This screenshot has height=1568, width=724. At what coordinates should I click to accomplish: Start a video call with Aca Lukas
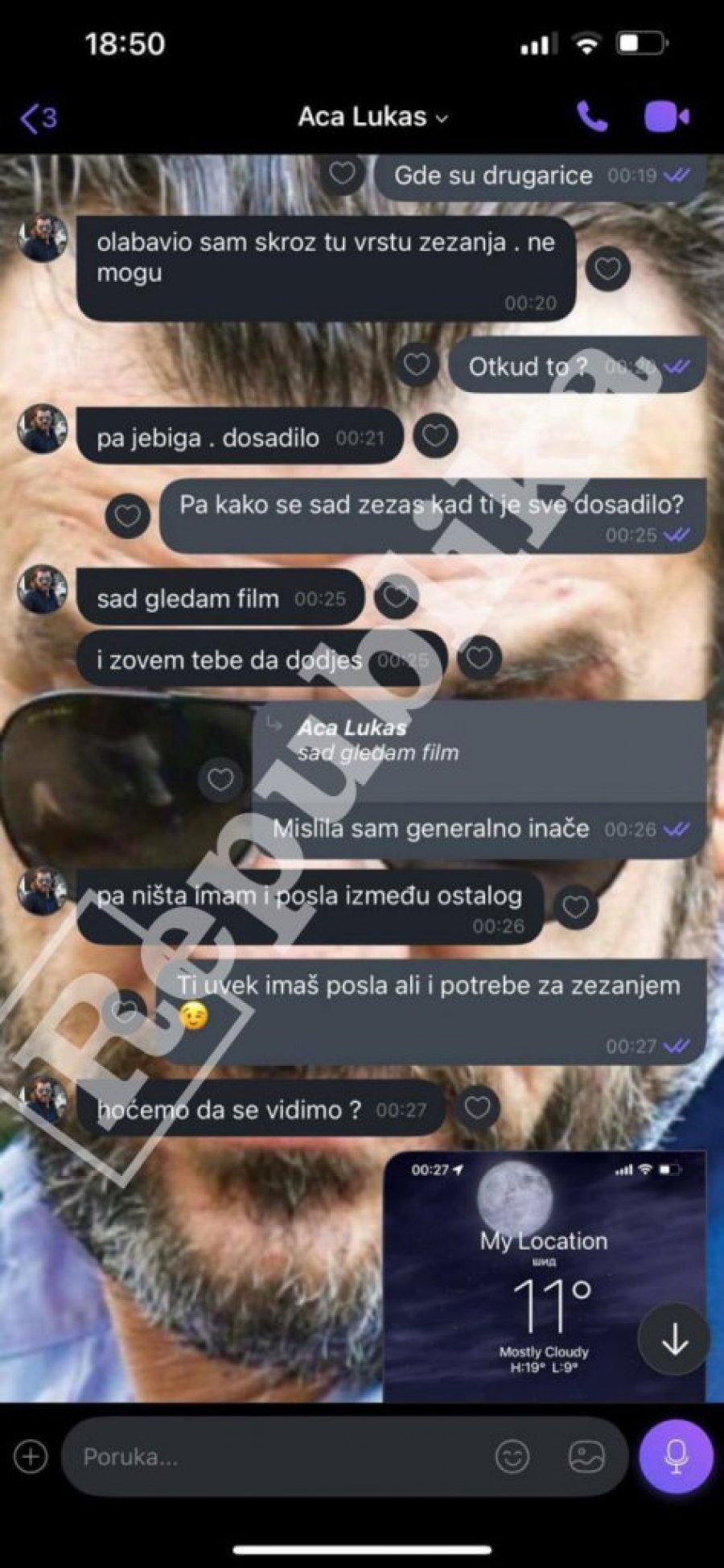pos(666,118)
